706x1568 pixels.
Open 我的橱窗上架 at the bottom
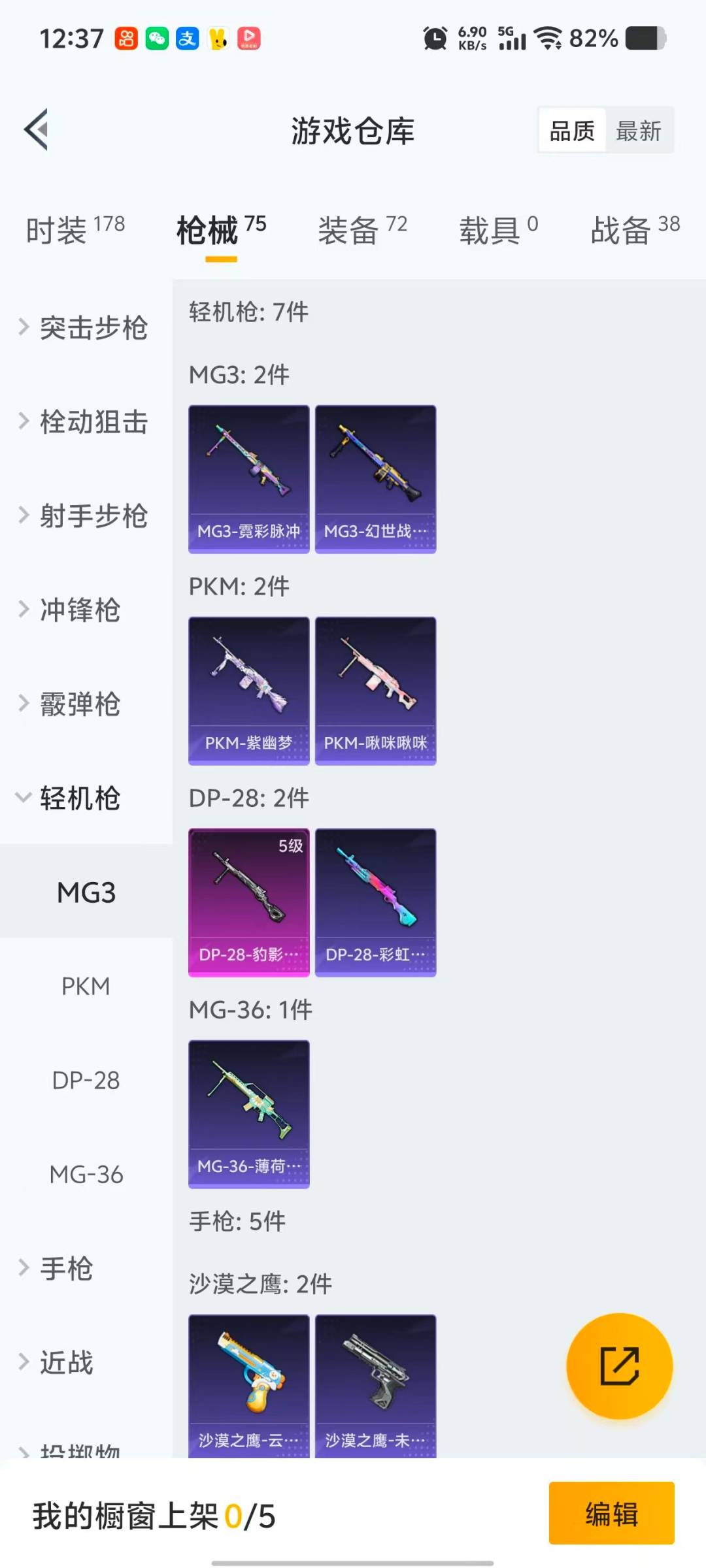(x=154, y=1514)
